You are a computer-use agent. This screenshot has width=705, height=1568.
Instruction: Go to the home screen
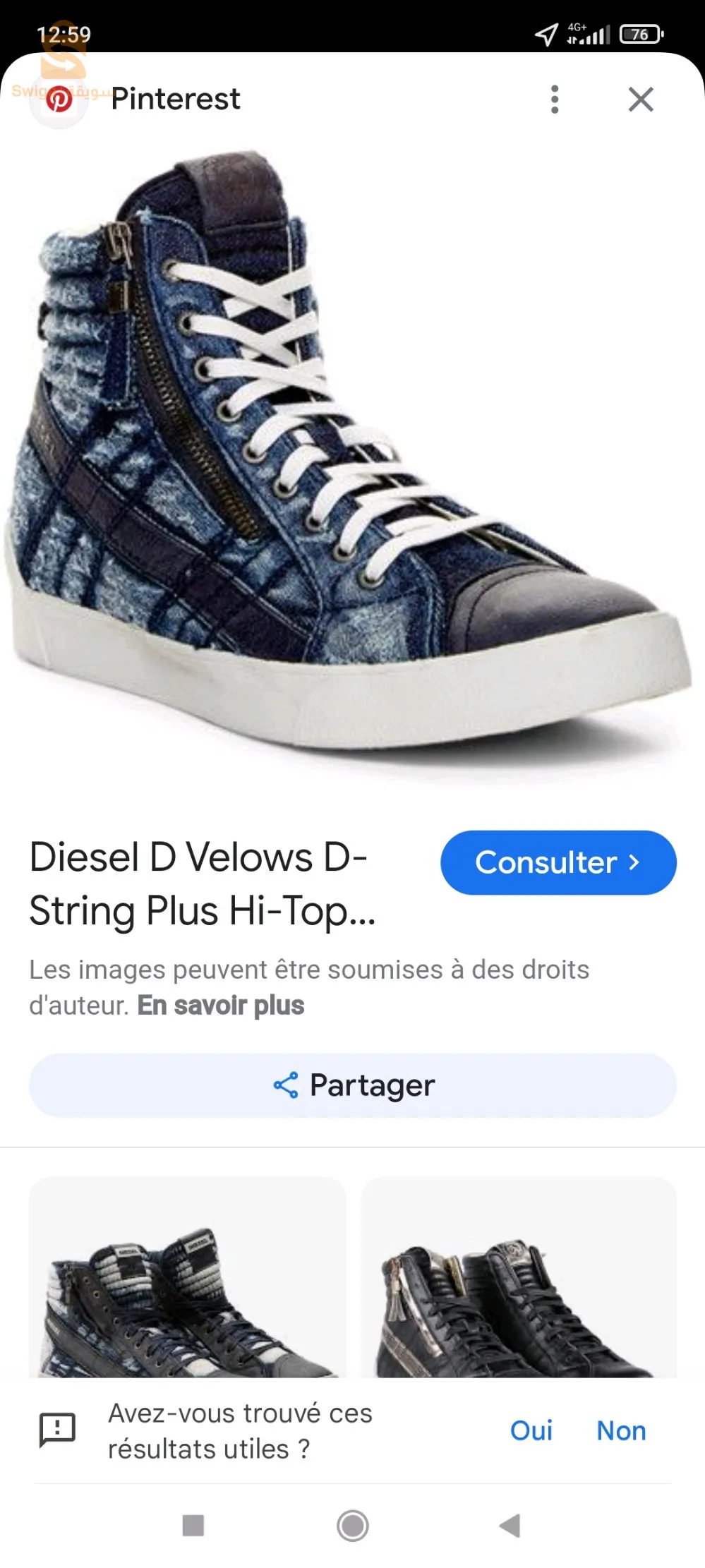pos(353,1526)
